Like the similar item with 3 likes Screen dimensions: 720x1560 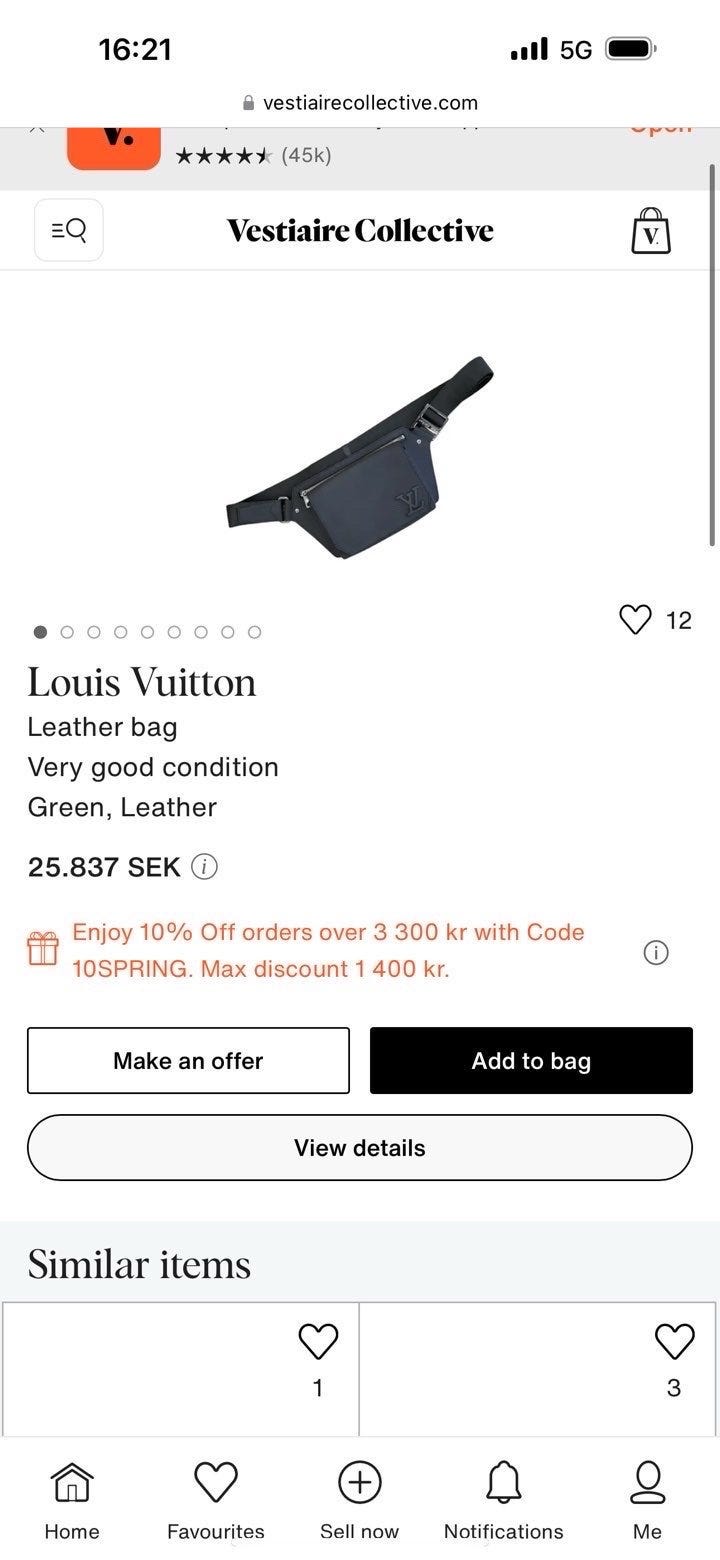click(674, 1341)
